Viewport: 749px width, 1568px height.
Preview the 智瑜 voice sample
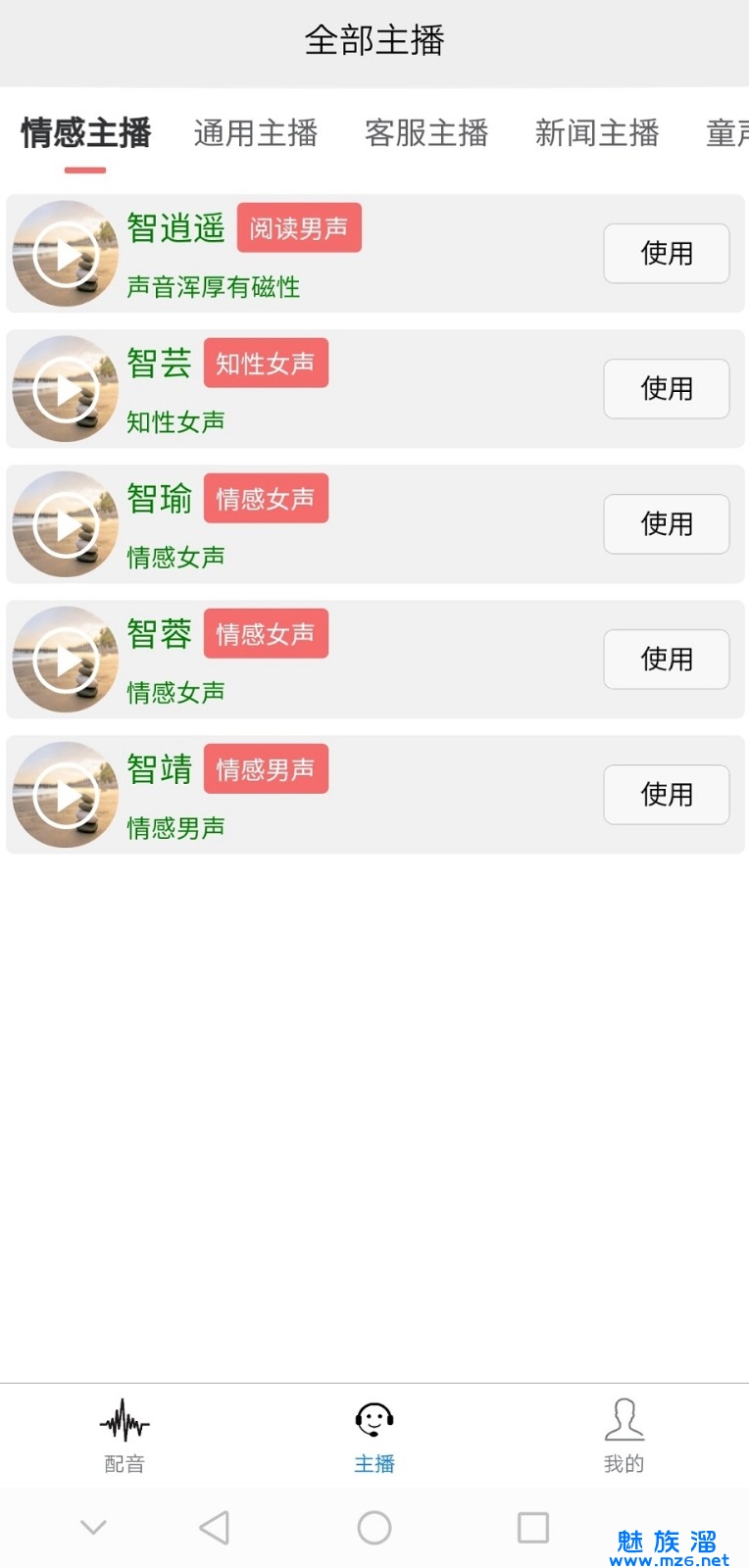pos(66,524)
